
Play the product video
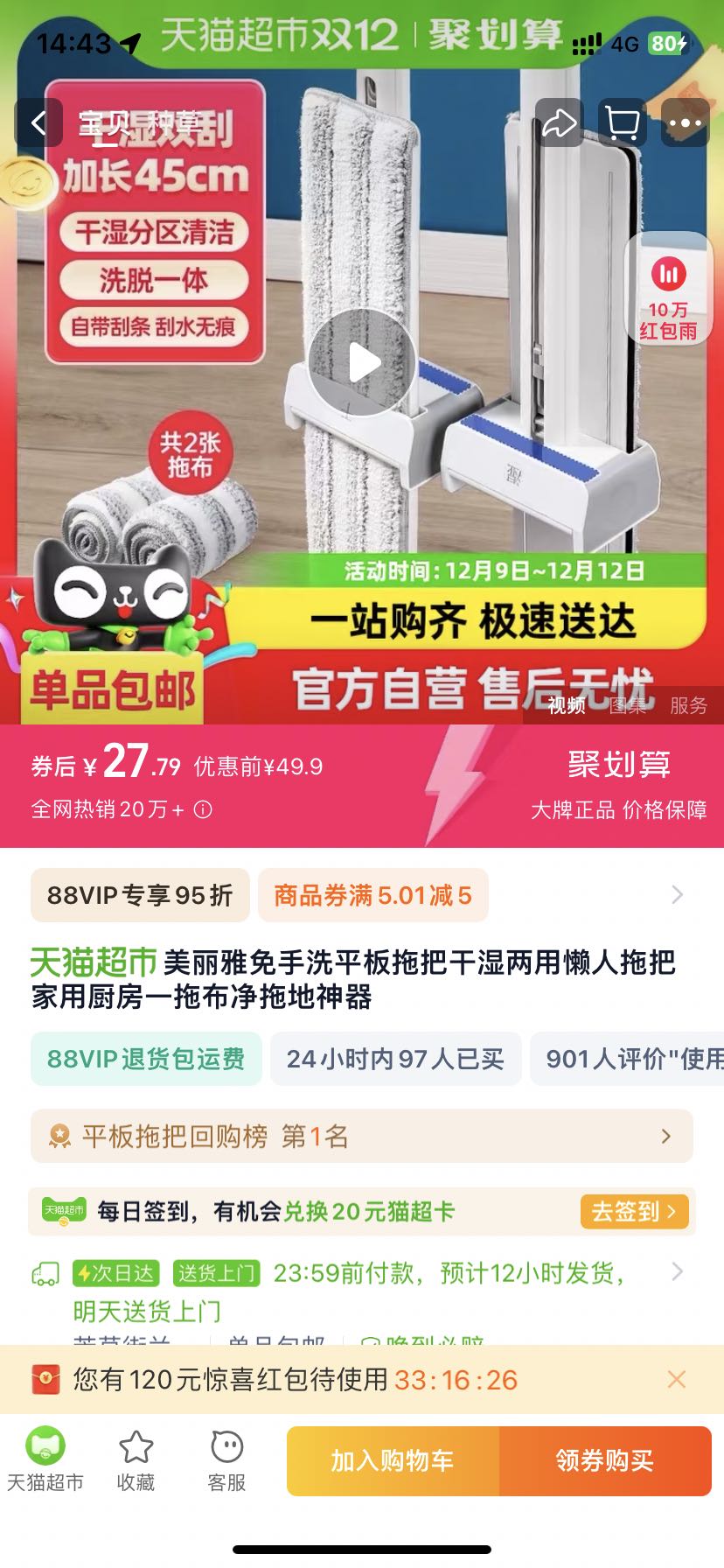click(362, 362)
